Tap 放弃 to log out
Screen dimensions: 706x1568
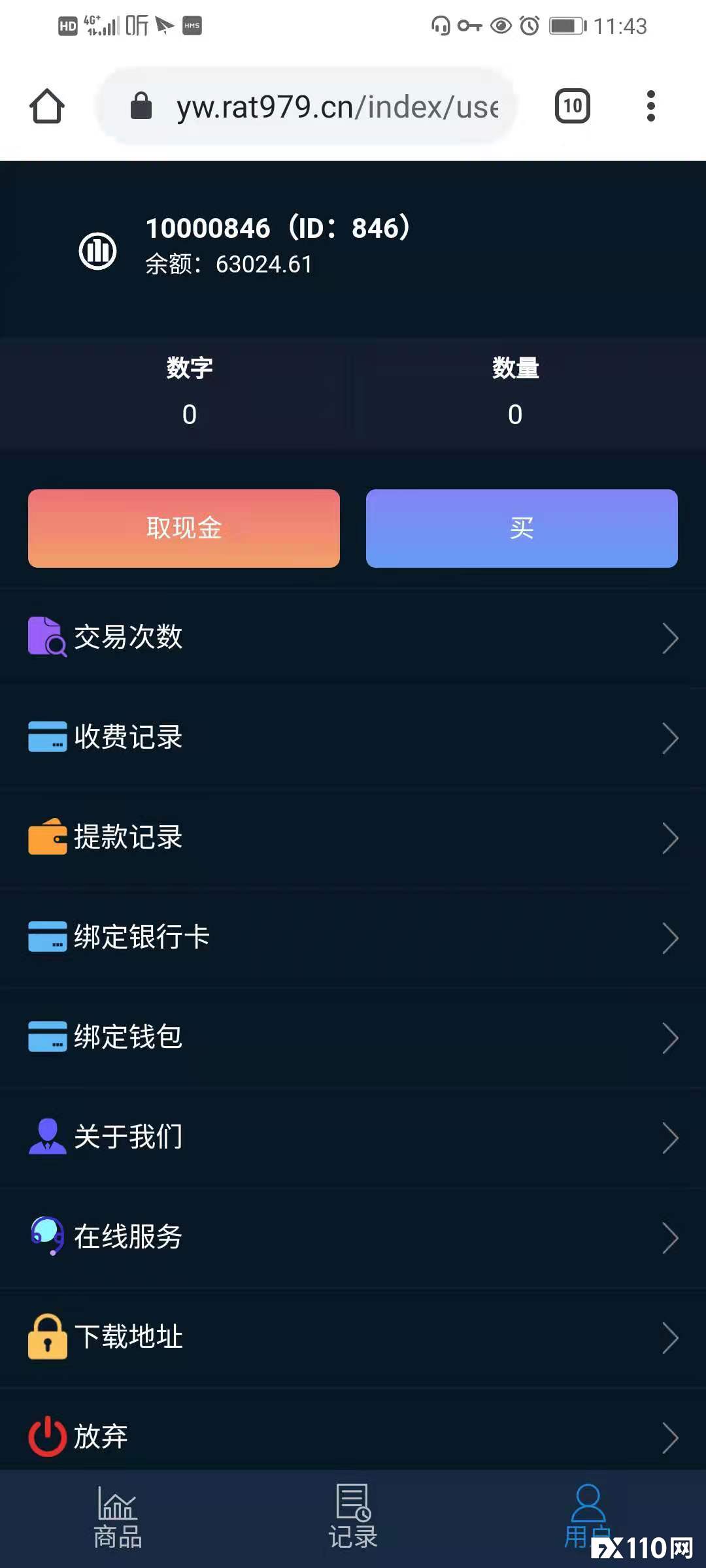point(353,1437)
